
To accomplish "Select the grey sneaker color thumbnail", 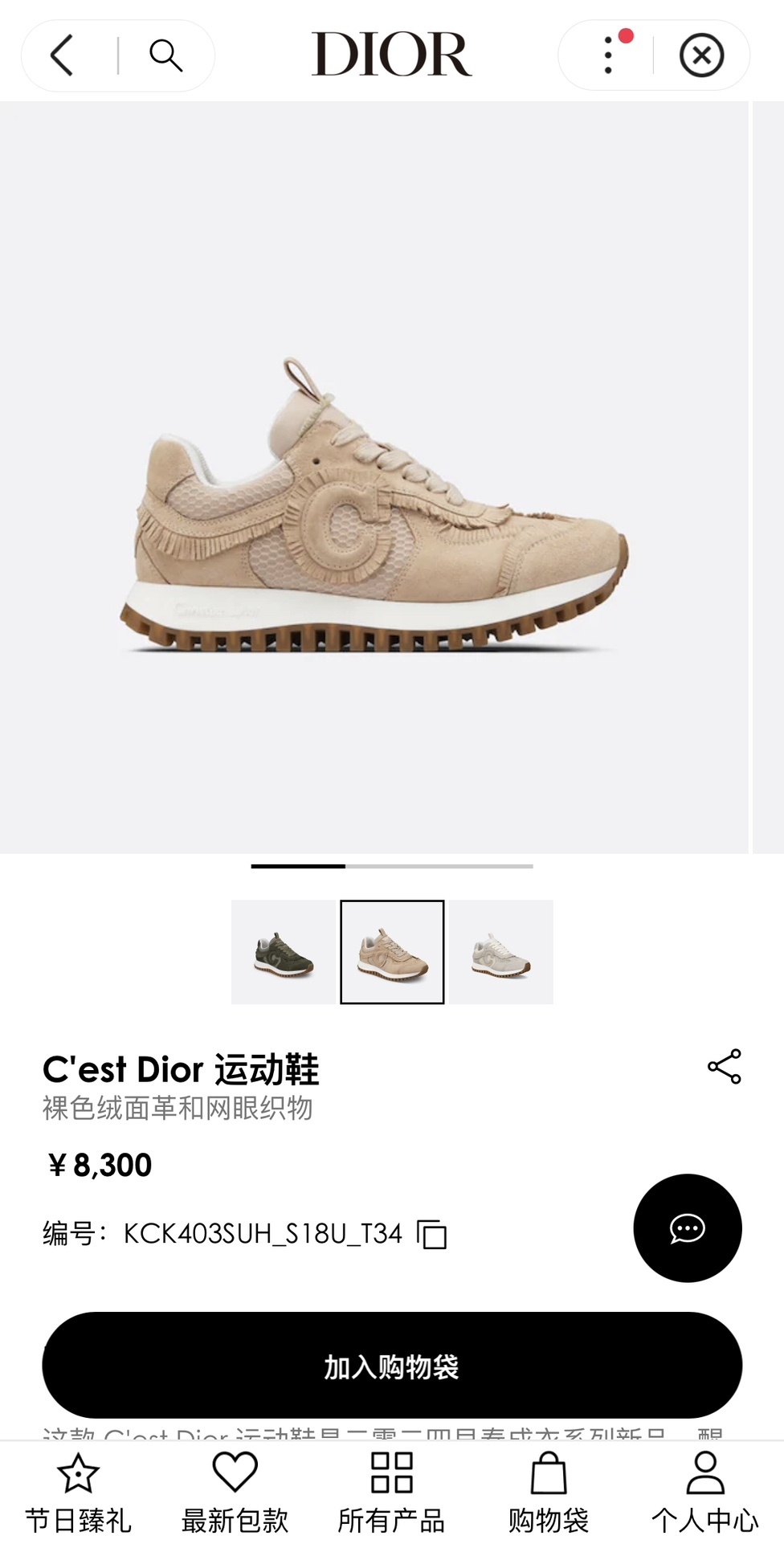I will click(501, 952).
